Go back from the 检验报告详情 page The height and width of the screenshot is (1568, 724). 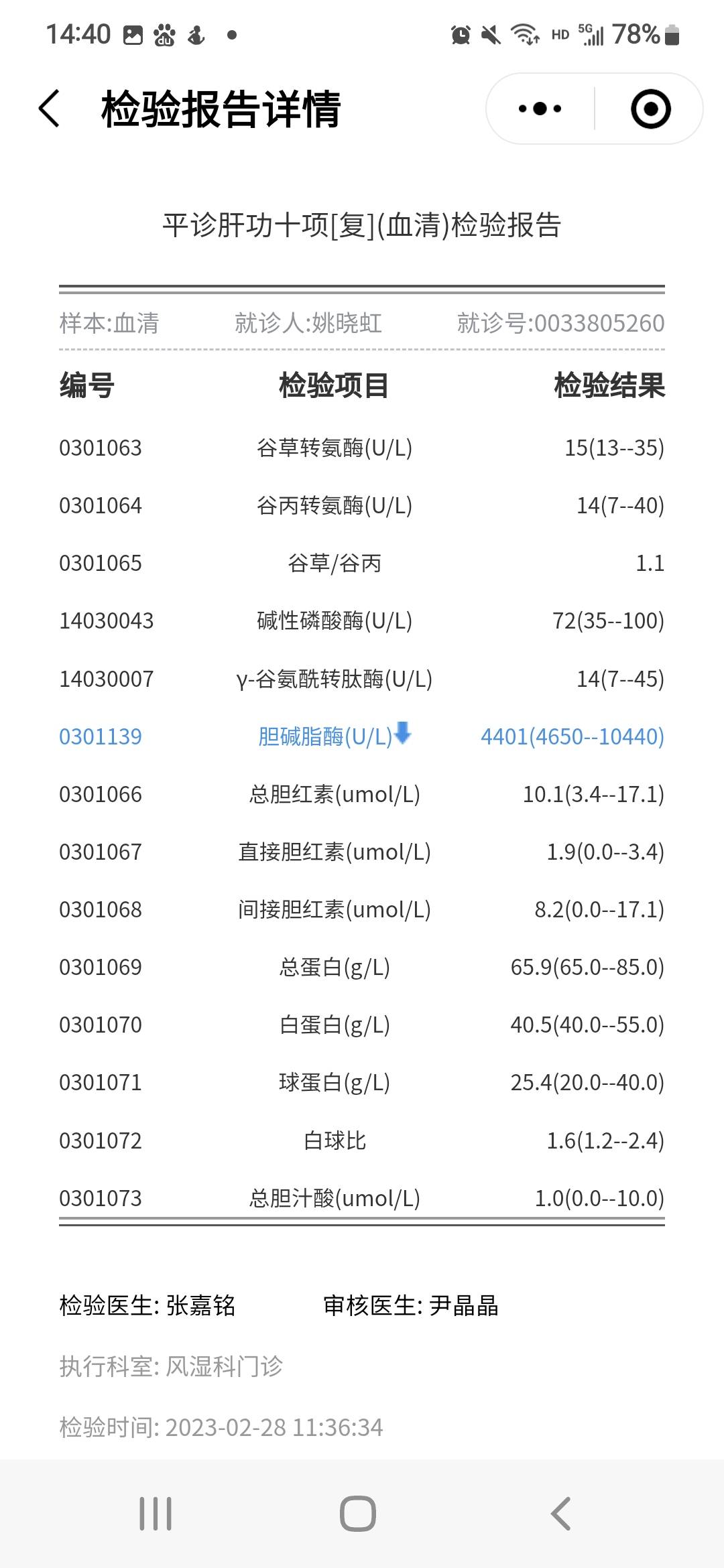click(x=50, y=109)
